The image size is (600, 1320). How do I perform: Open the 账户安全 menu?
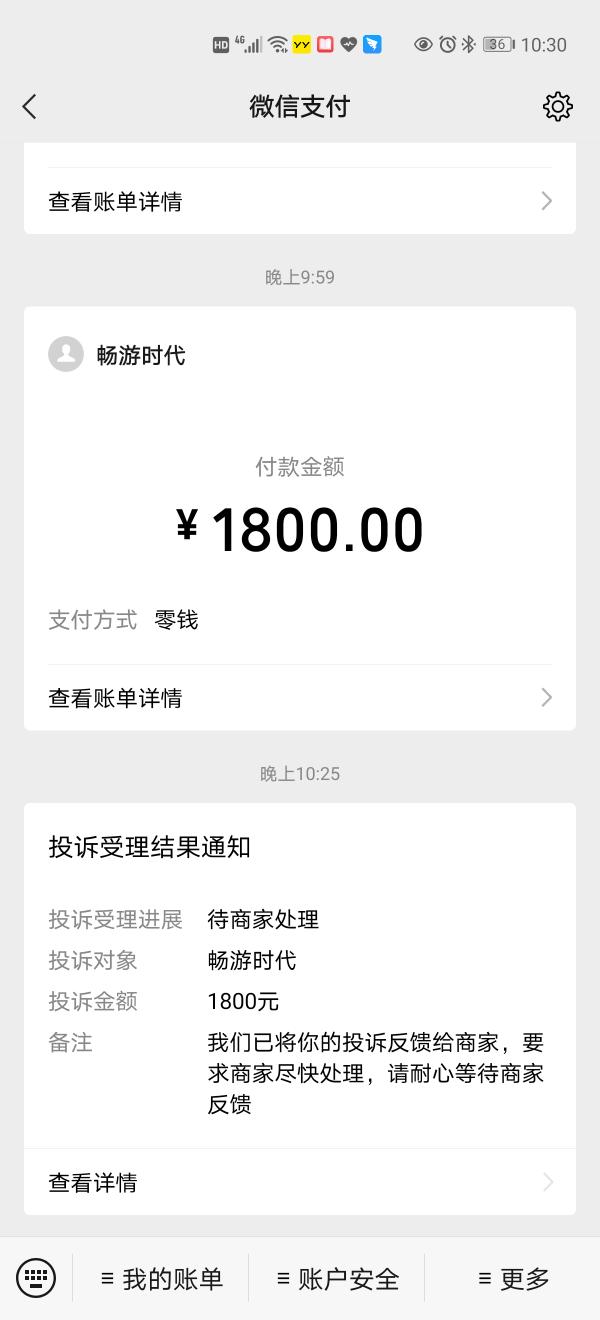point(337,1278)
